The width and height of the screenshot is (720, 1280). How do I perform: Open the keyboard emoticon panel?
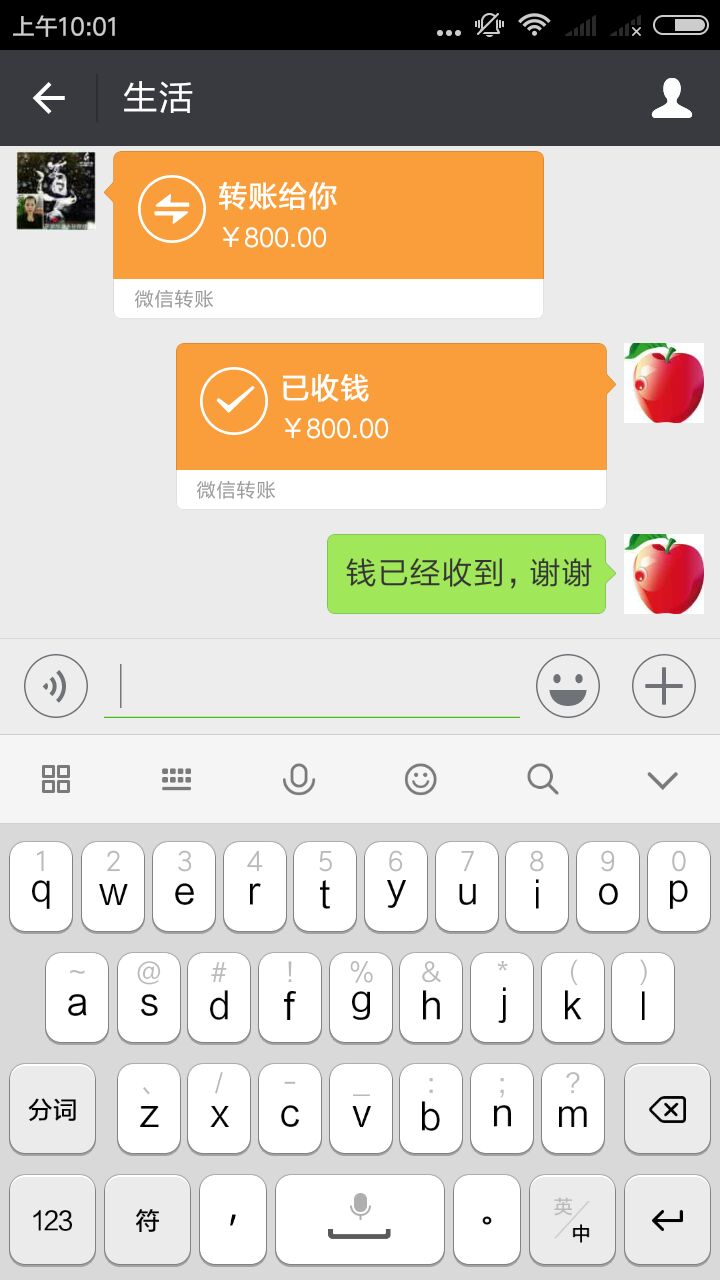pyautogui.click(x=420, y=778)
